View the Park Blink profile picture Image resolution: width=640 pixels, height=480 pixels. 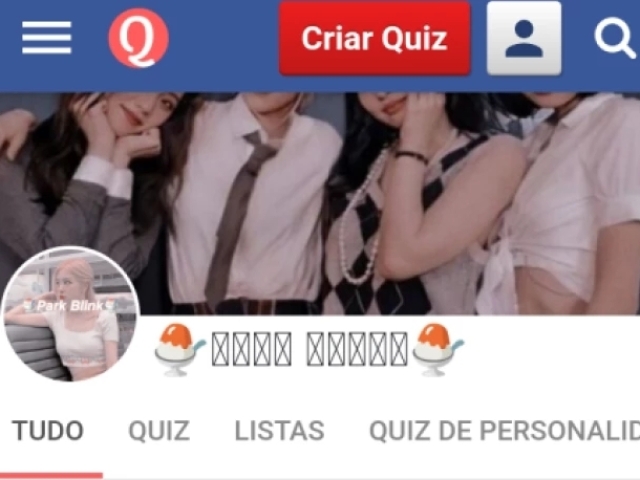tap(70, 315)
